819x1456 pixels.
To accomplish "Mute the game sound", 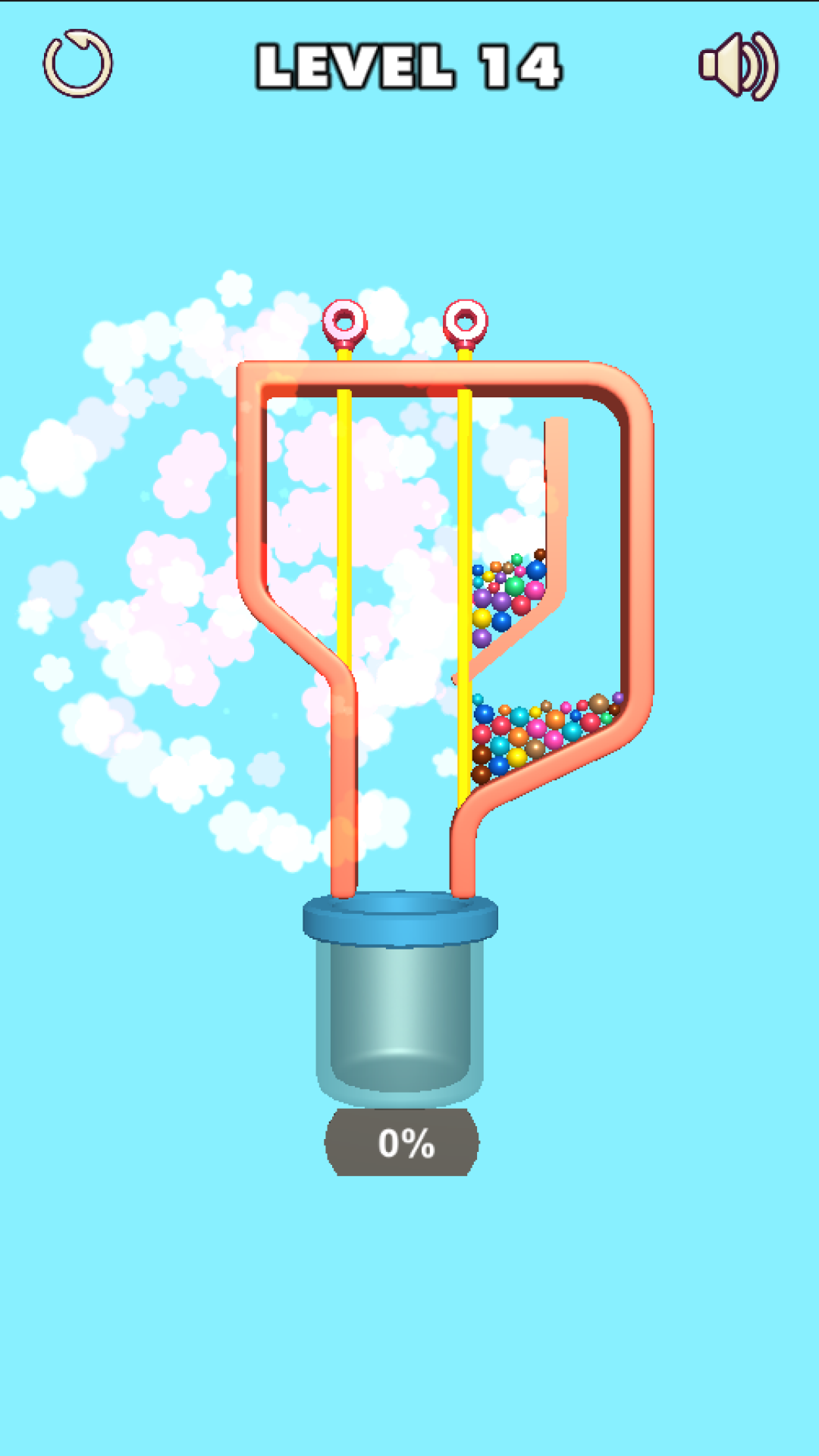I will pos(738,66).
